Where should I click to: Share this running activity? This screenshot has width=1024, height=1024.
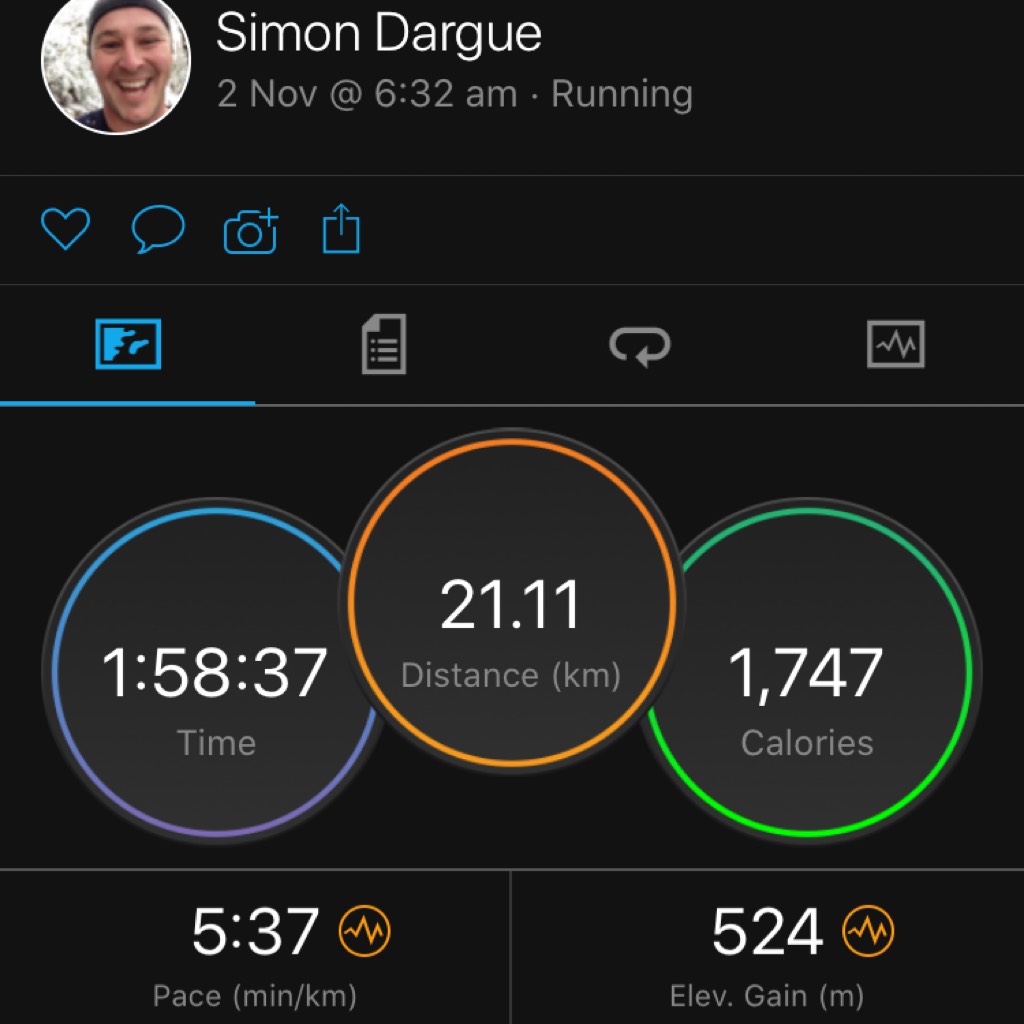click(340, 229)
